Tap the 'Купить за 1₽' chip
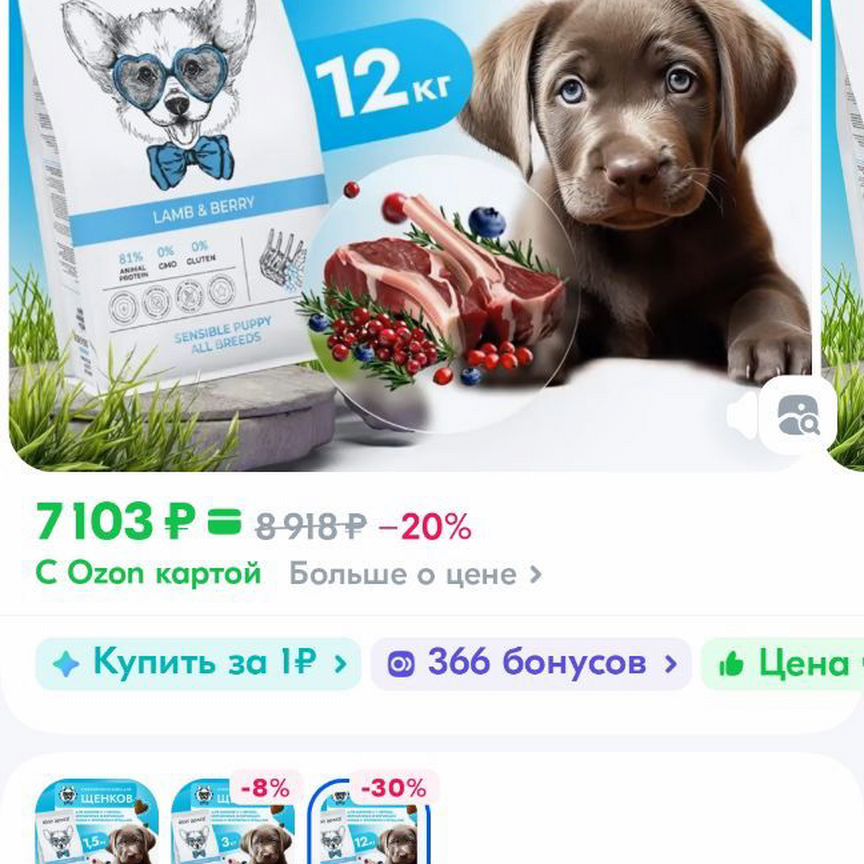Image resolution: width=864 pixels, height=864 pixels. pyautogui.click(x=198, y=663)
